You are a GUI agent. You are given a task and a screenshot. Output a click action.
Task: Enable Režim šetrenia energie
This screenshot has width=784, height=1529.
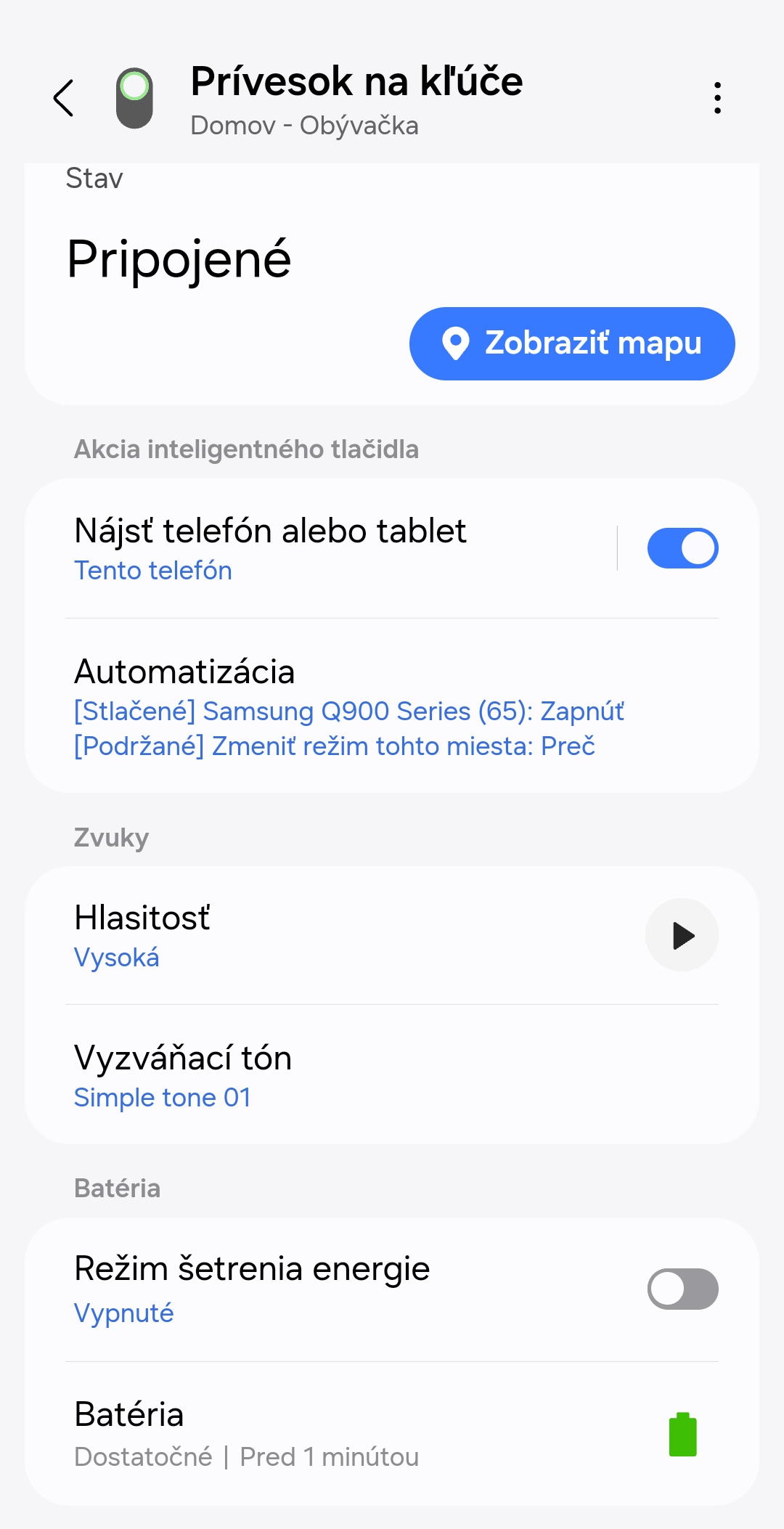click(682, 1289)
